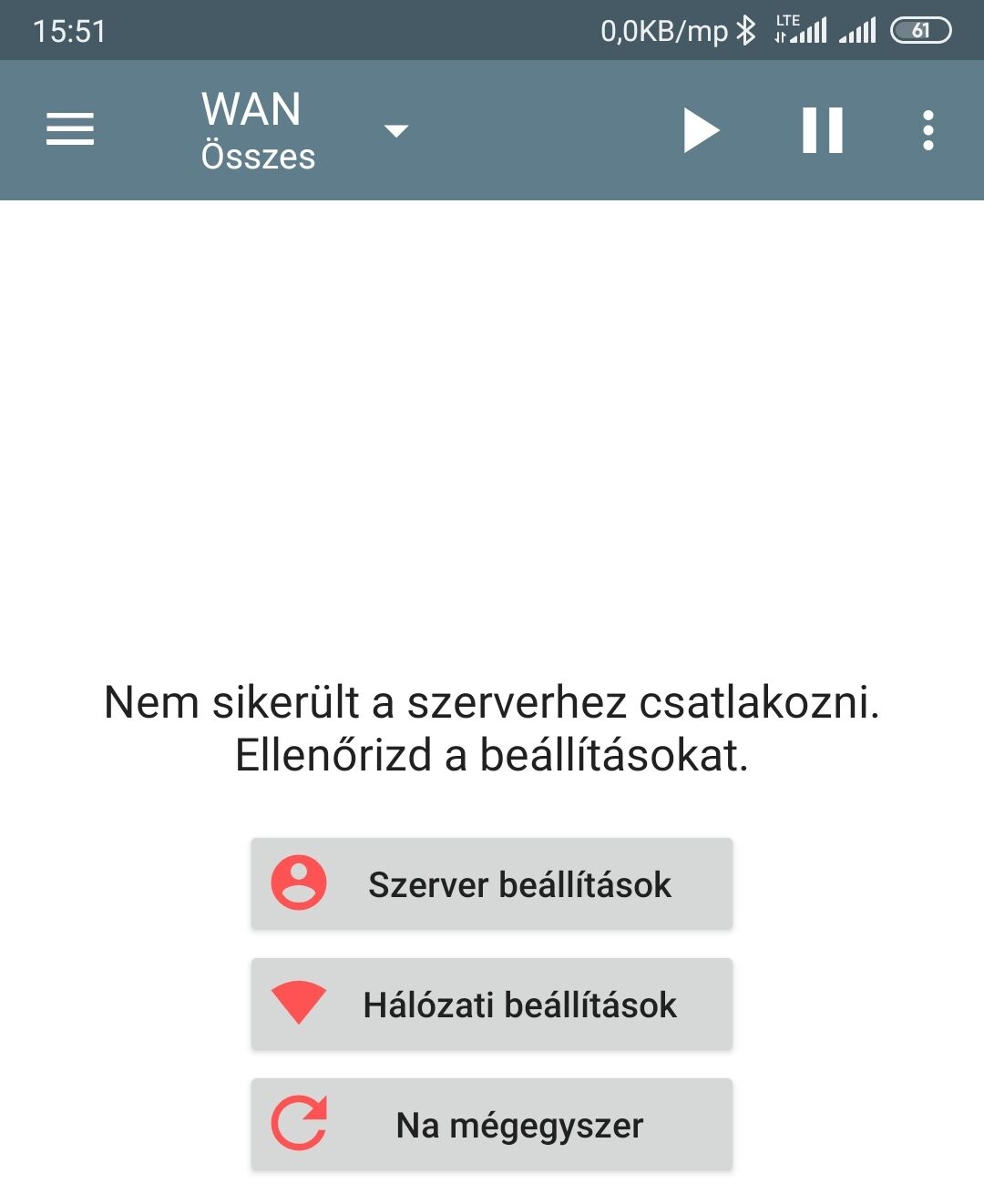This screenshot has height=1204, width=984.
Task: Open Szerver beállítások
Action: tap(492, 883)
